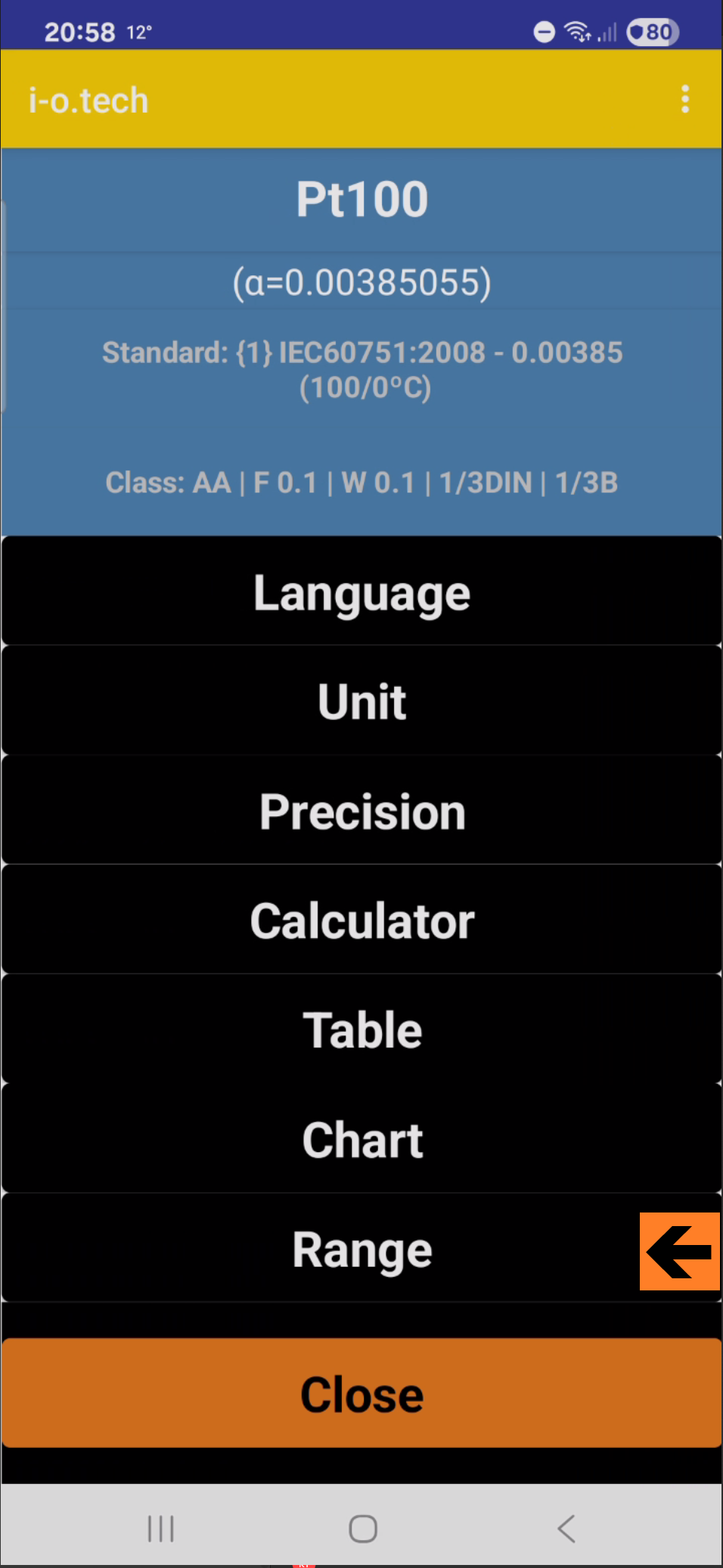Launch the Calculator

[361, 921]
